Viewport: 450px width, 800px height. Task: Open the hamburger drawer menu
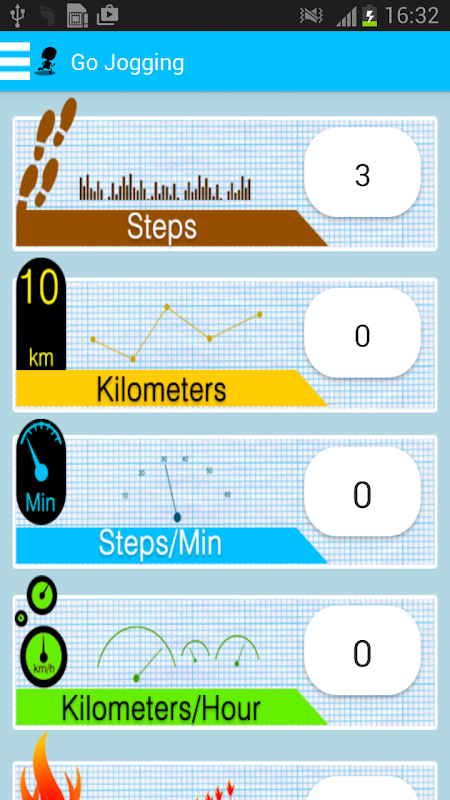[15, 61]
